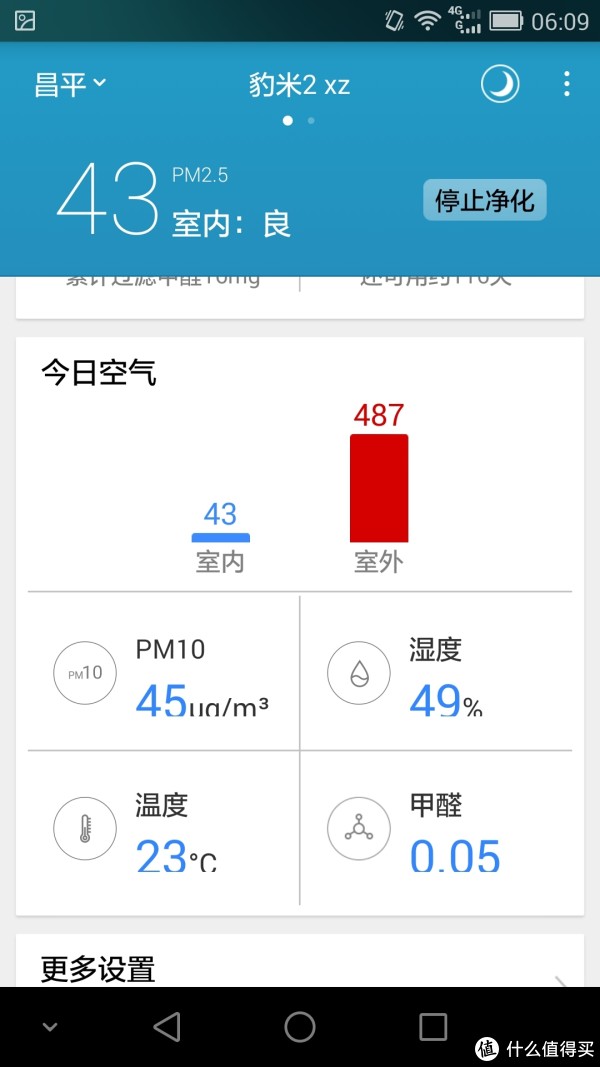Go back with the system back button
Image resolution: width=600 pixels, height=1067 pixels.
coord(167,1027)
